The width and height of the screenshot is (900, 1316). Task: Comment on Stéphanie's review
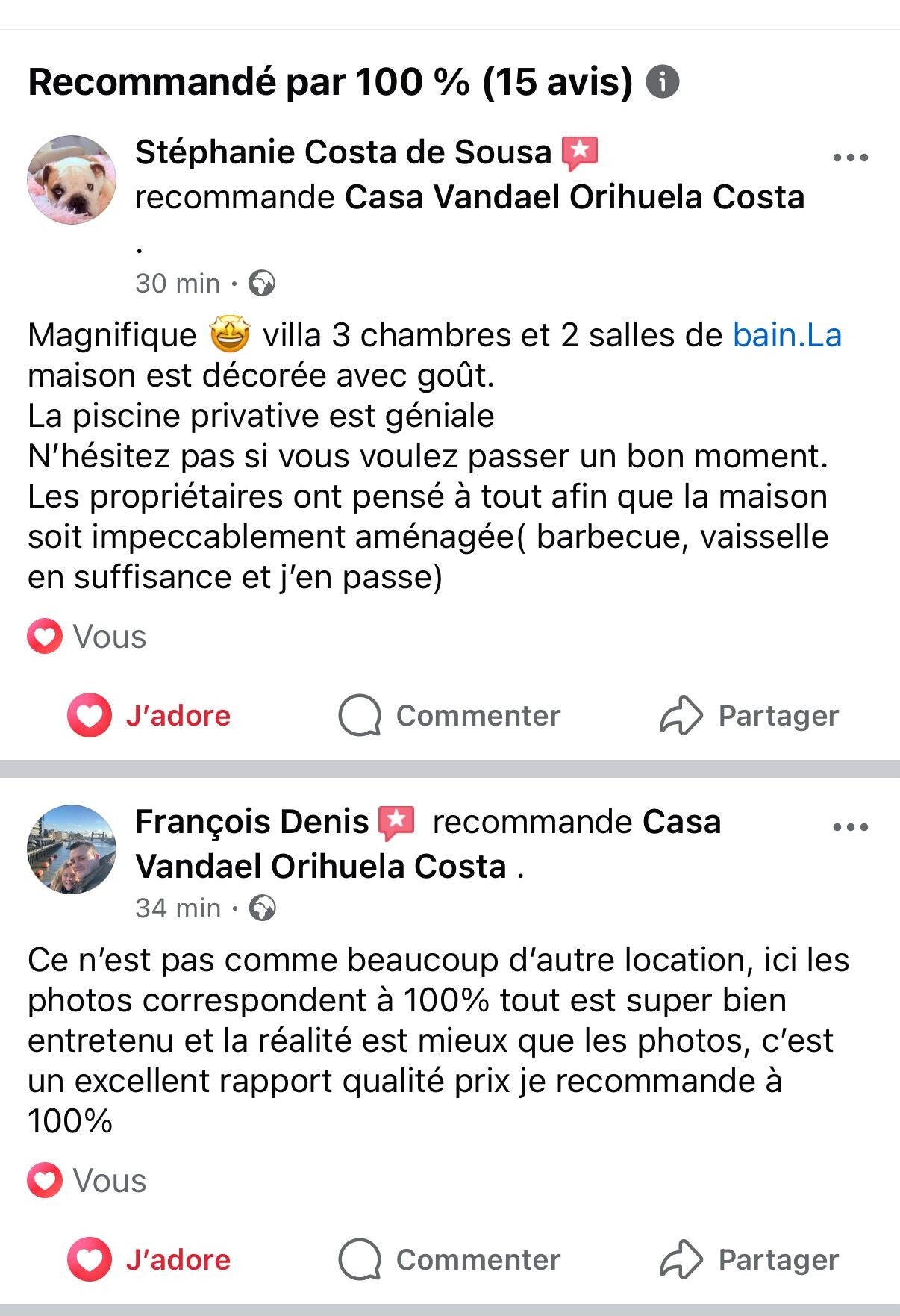tap(449, 715)
